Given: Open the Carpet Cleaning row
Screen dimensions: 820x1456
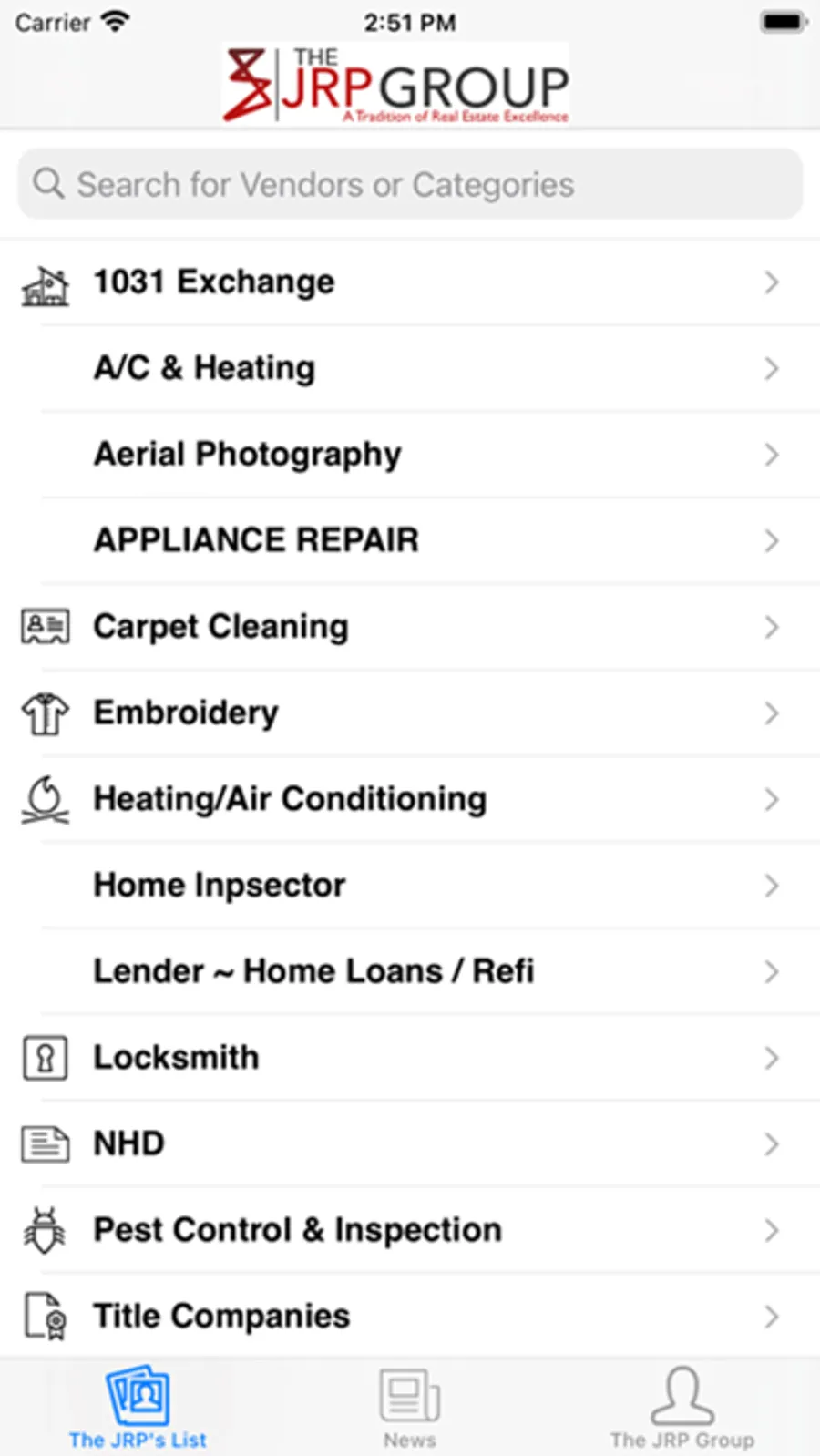Looking at the screenshot, I should coord(410,627).
